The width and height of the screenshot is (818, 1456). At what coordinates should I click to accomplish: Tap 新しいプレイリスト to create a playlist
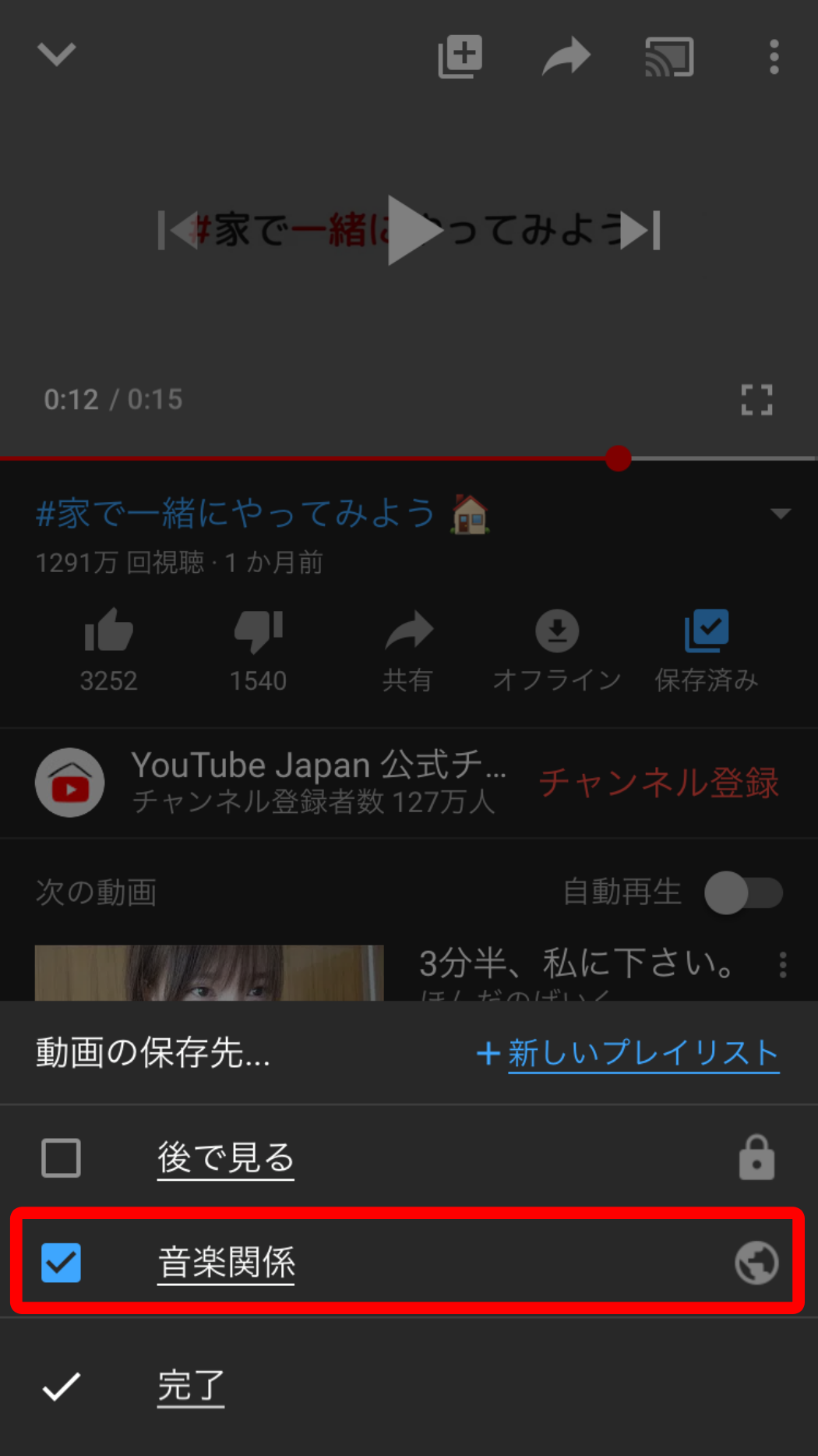pos(628,1053)
